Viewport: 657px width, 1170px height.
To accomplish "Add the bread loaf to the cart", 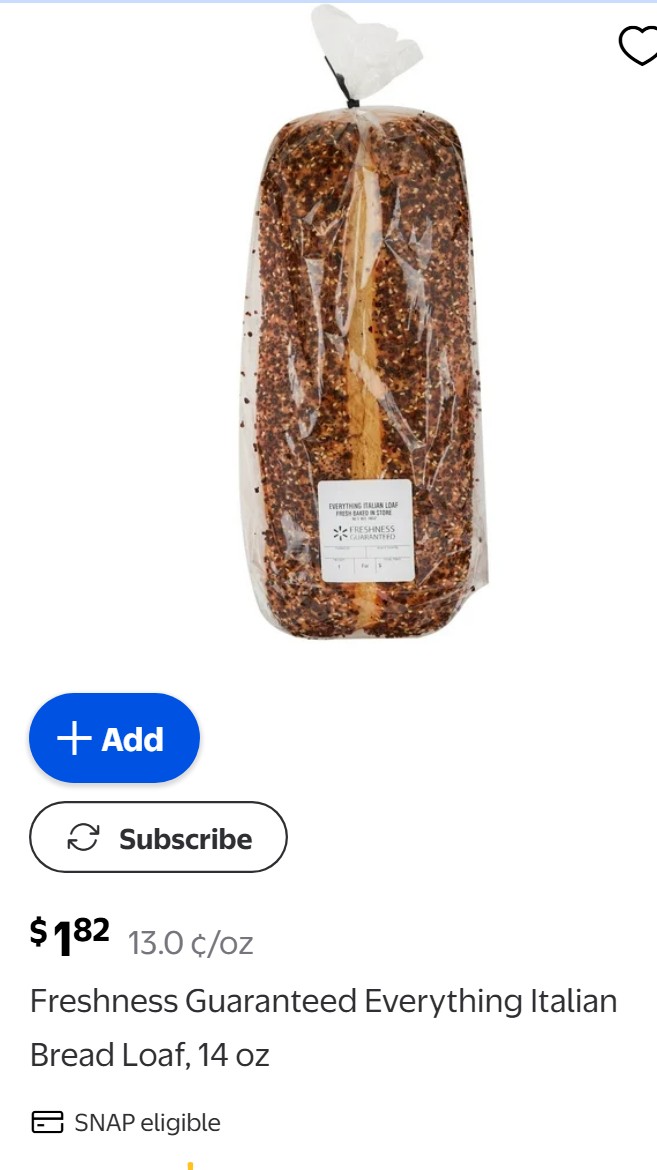I will [x=114, y=738].
